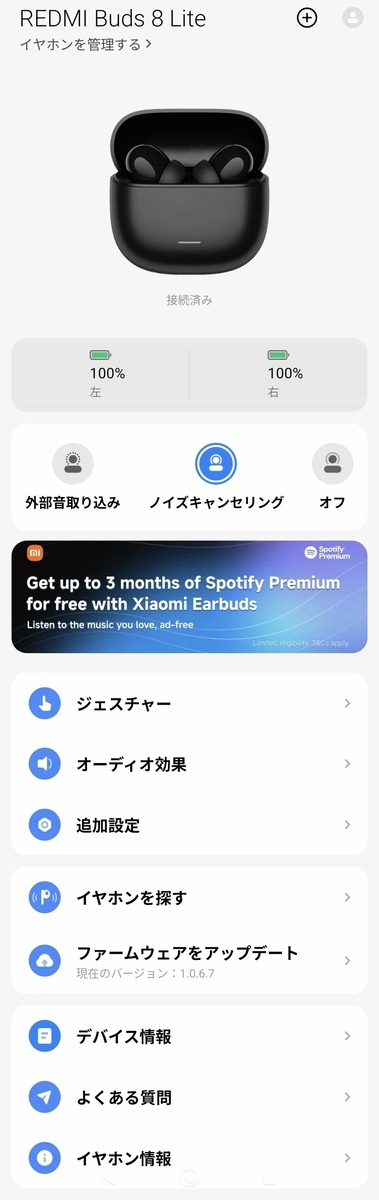Select ノイズキャンセリング mode

tap(216, 477)
